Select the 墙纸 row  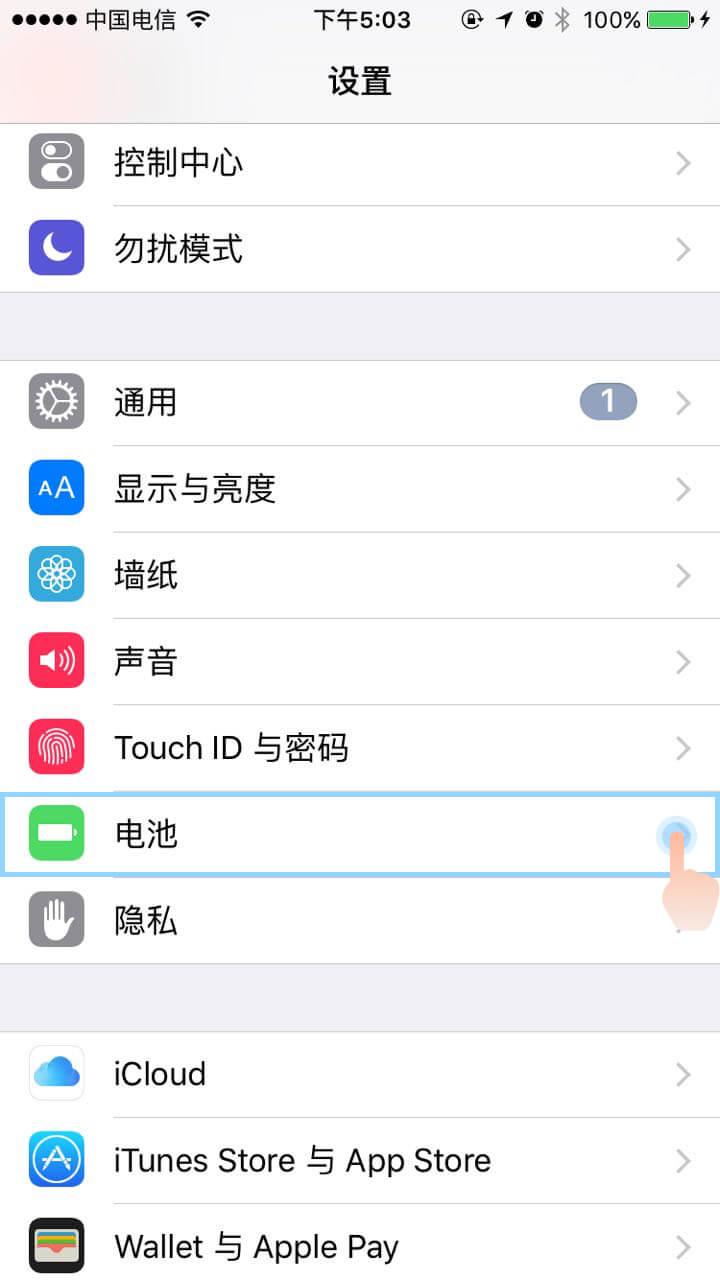360,575
